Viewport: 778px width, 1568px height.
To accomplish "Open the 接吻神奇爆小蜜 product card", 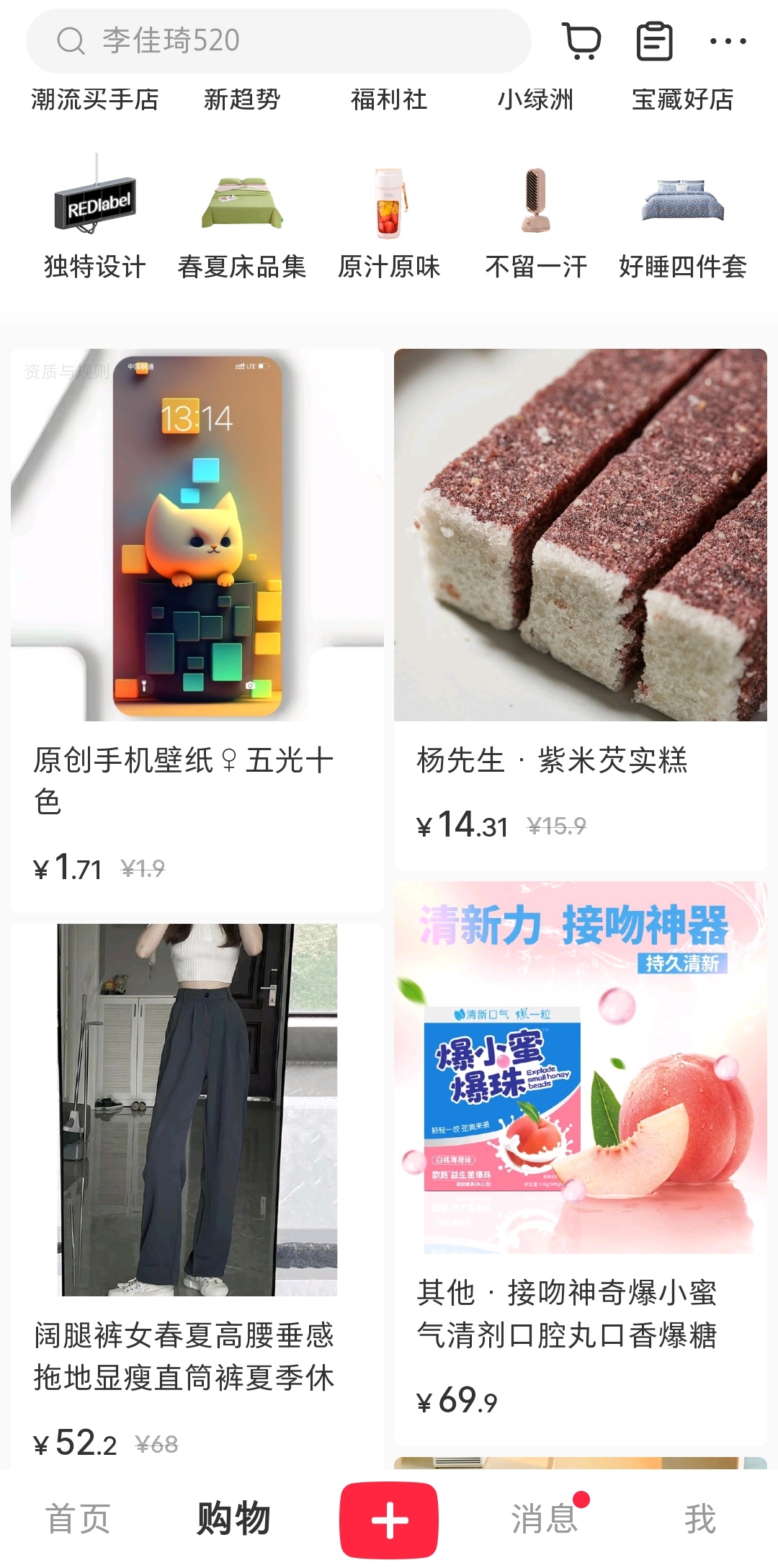I will click(x=580, y=1153).
